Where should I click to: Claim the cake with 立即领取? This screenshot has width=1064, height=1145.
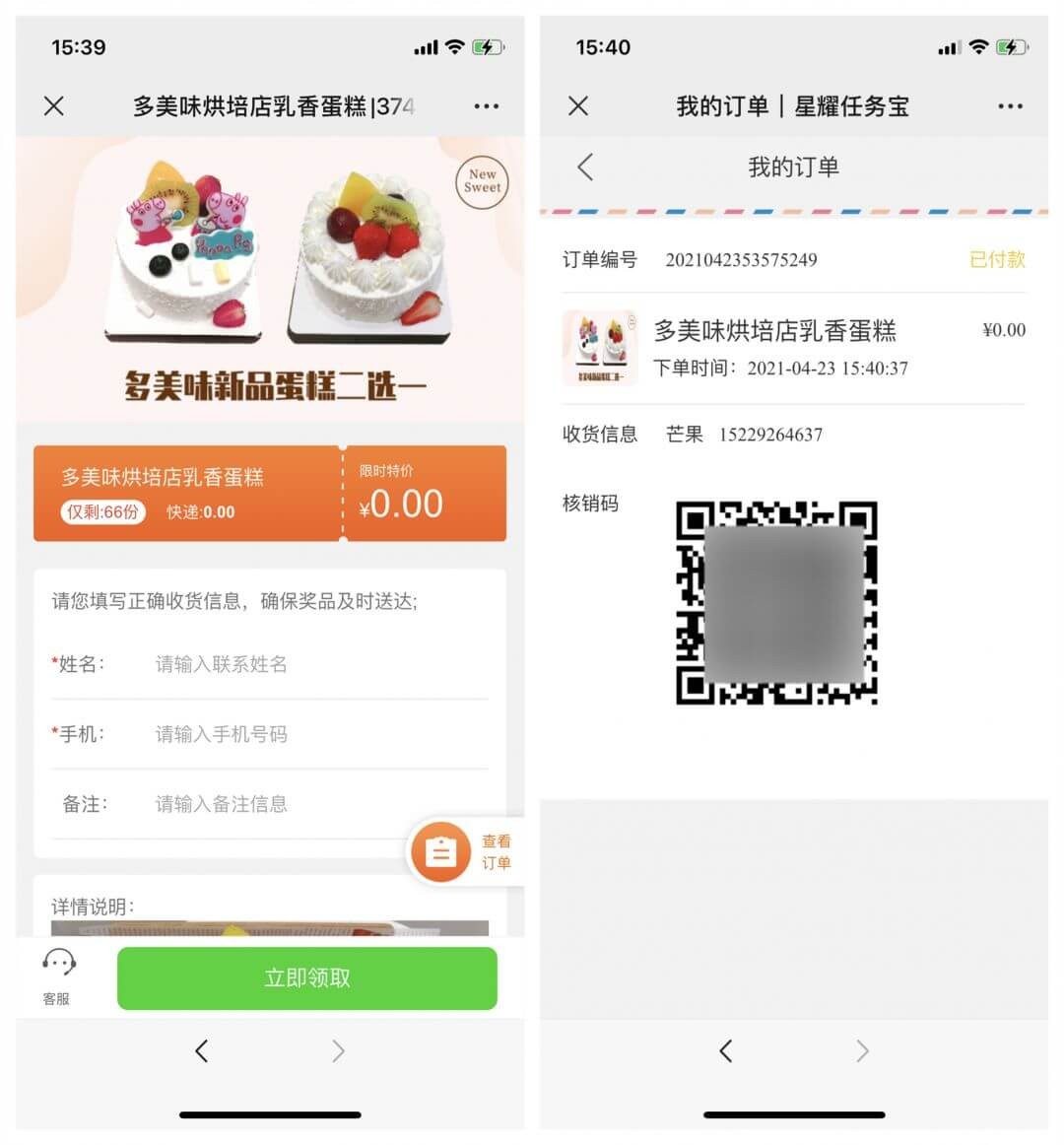click(x=306, y=977)
